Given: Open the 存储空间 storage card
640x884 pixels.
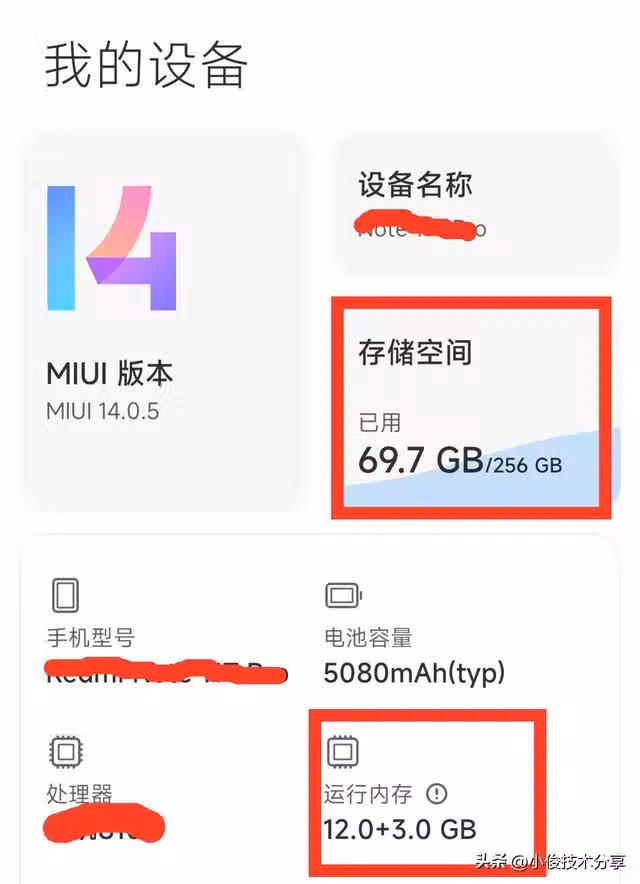Looking at the screenshot, I should tap(468, 410).
